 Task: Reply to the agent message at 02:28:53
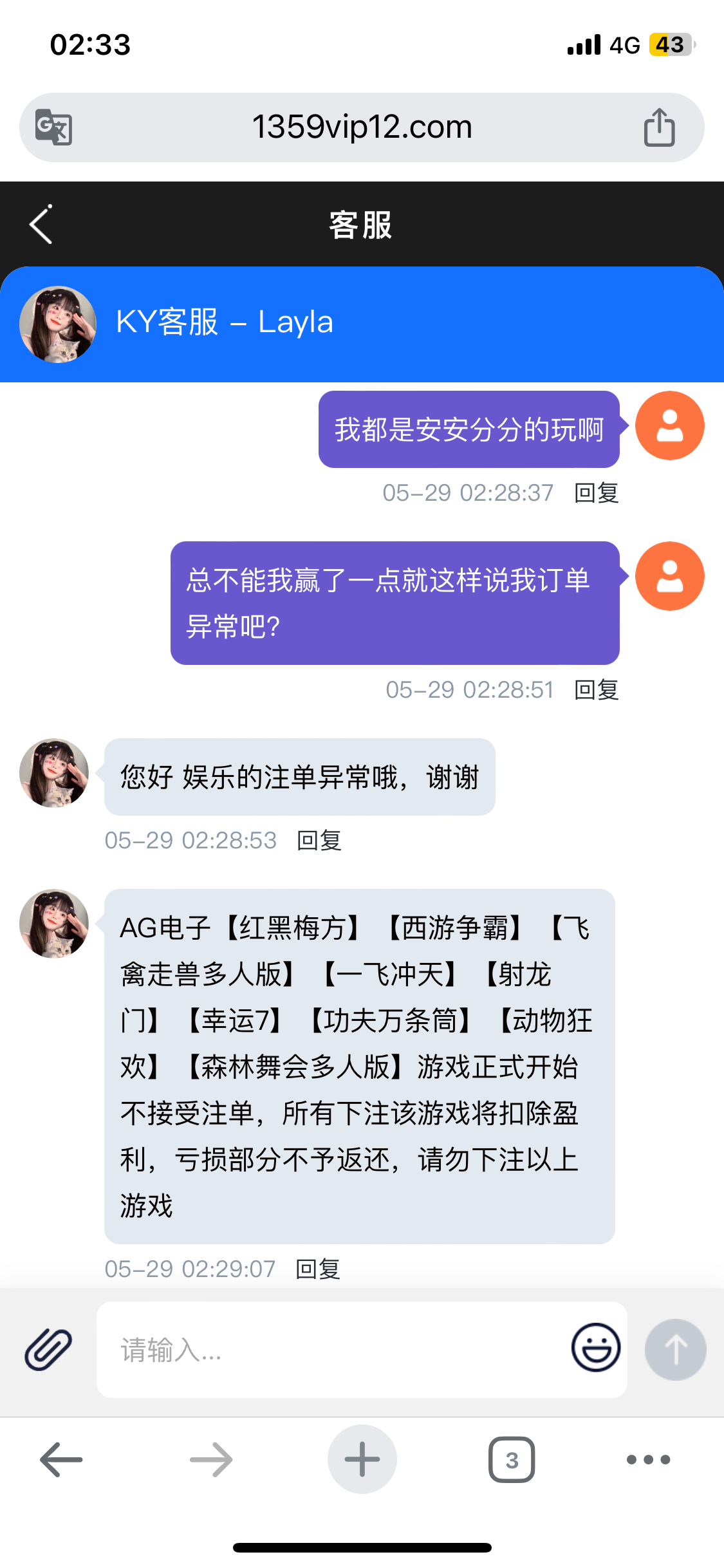tap(319, 841)
